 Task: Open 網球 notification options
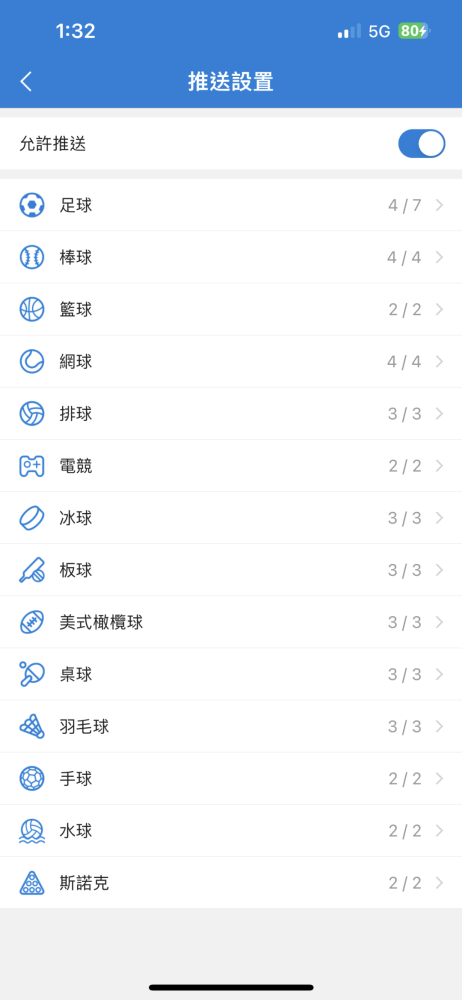coord(231,362)
